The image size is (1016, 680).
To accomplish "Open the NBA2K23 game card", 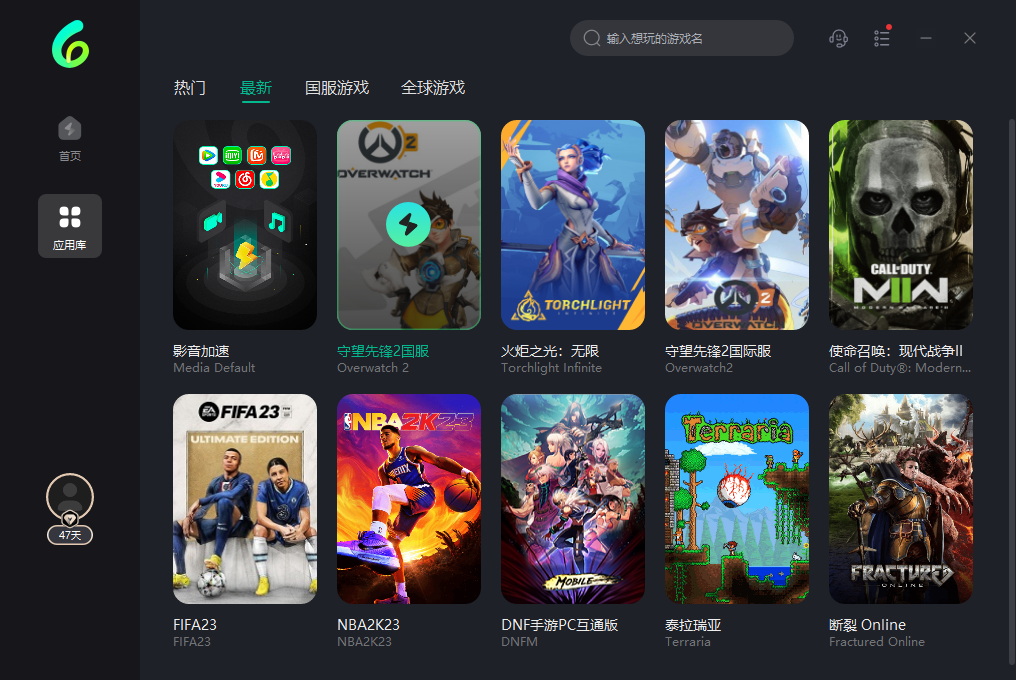I will (409, 499).
